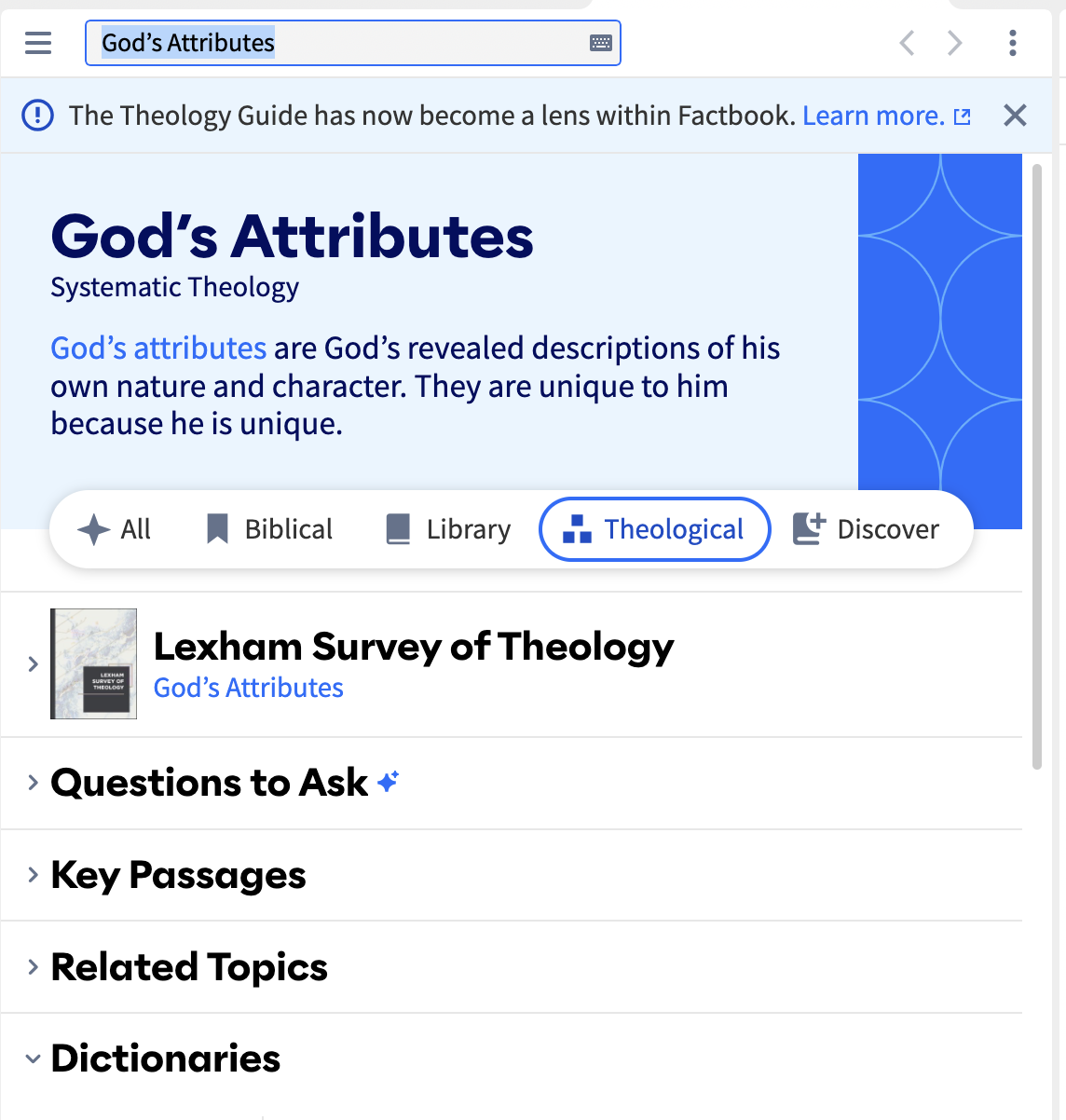This screenshot has height=1120, width=1066.
Task: Follow the God's attributes definition link
Action: 158,348
